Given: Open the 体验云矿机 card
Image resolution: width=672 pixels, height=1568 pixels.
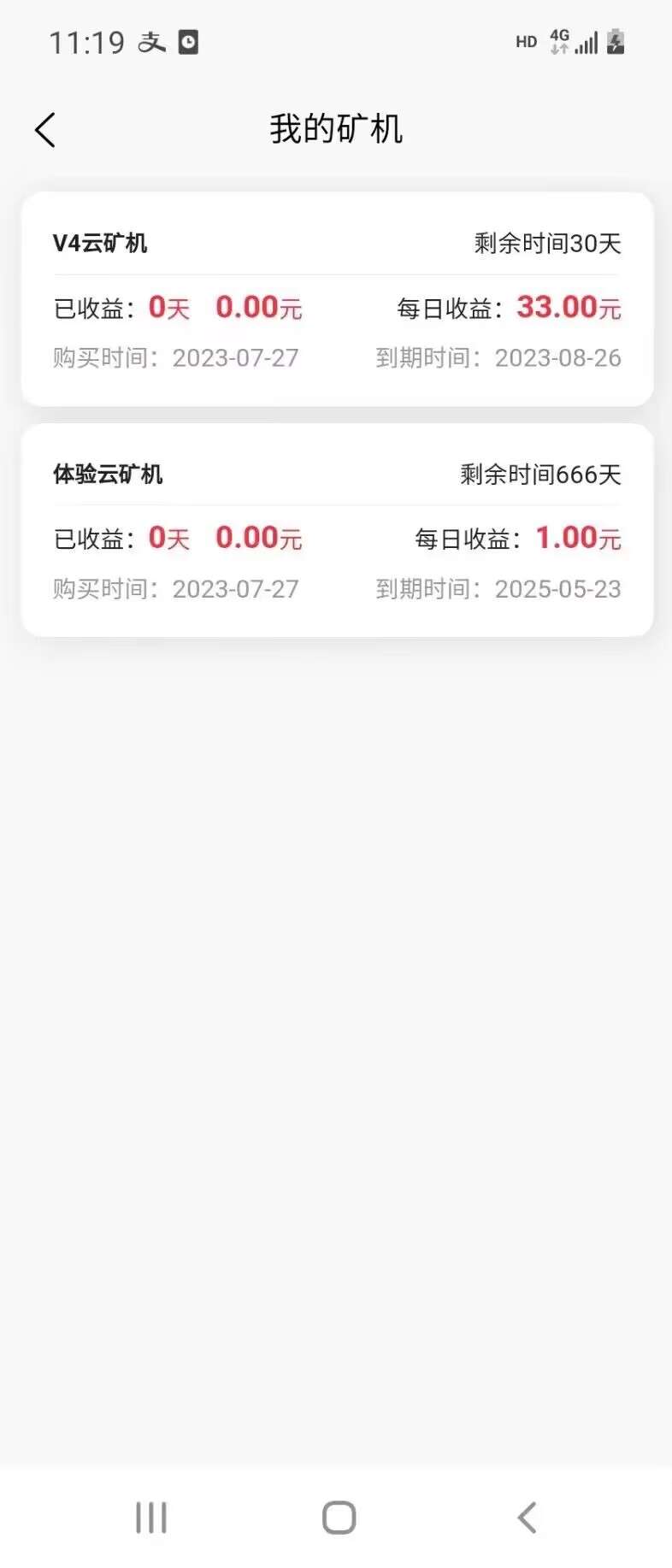Looking at the screenshot, I should pyautogui.click(x=337, y=529).
